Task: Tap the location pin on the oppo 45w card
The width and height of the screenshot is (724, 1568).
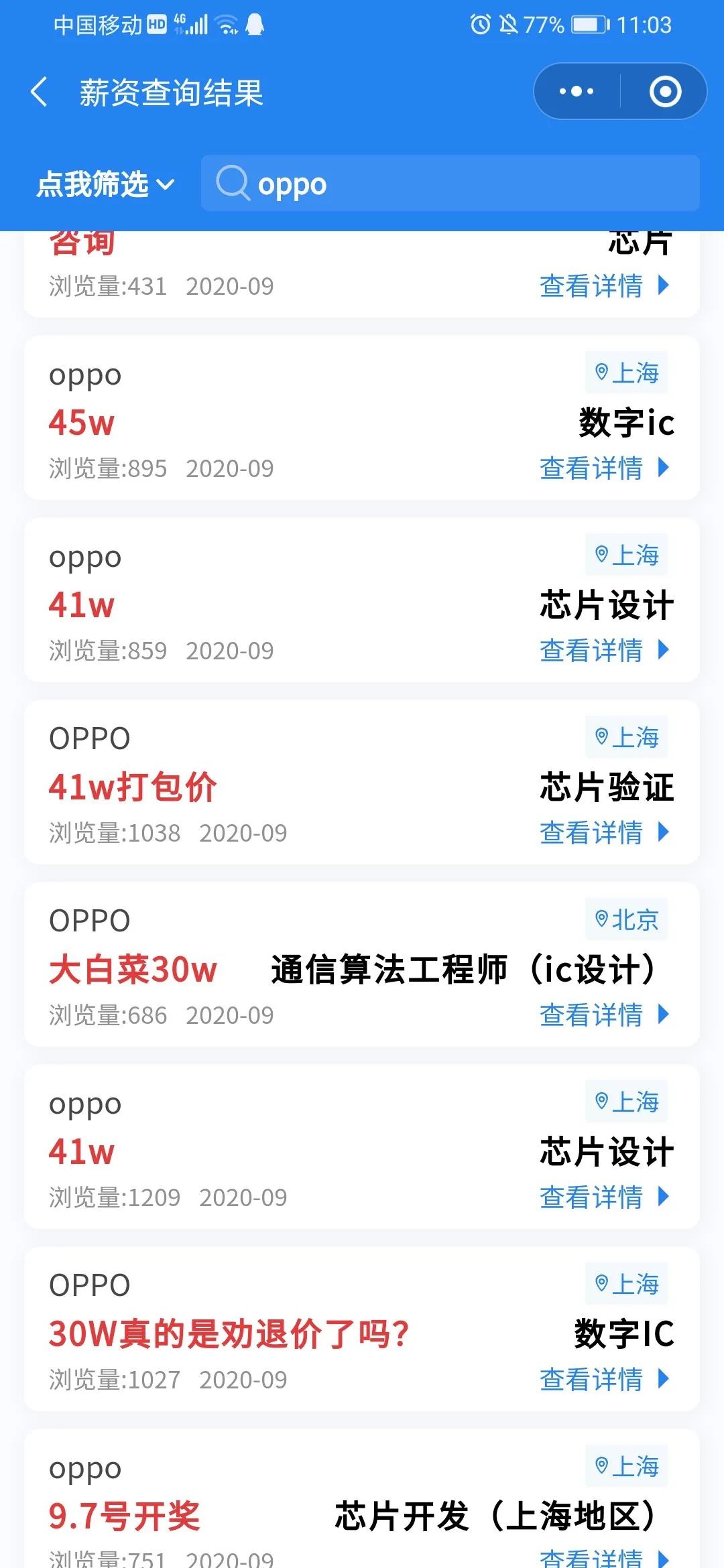Action: tap(601, 373)
